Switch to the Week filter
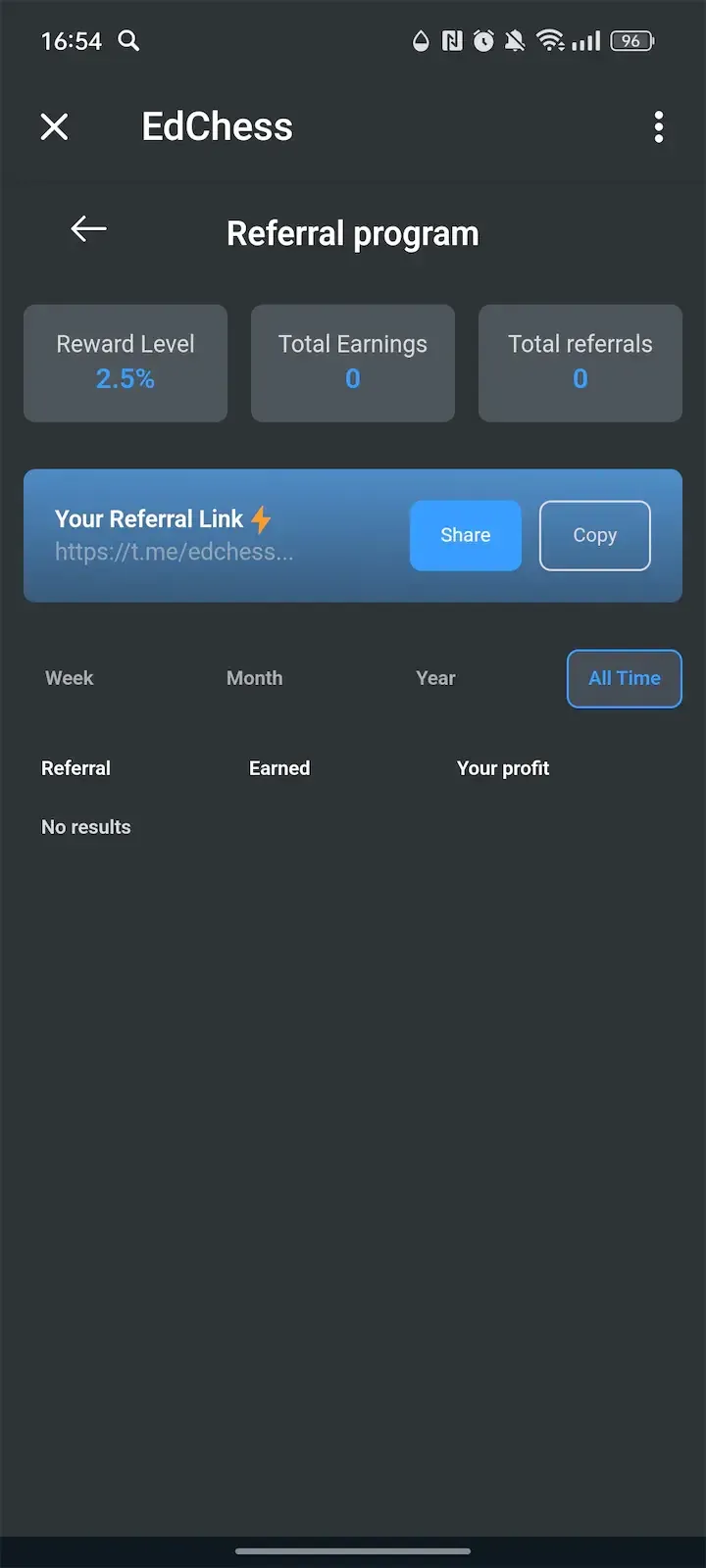The image size is (706, 1568). [x=69, y=678]
